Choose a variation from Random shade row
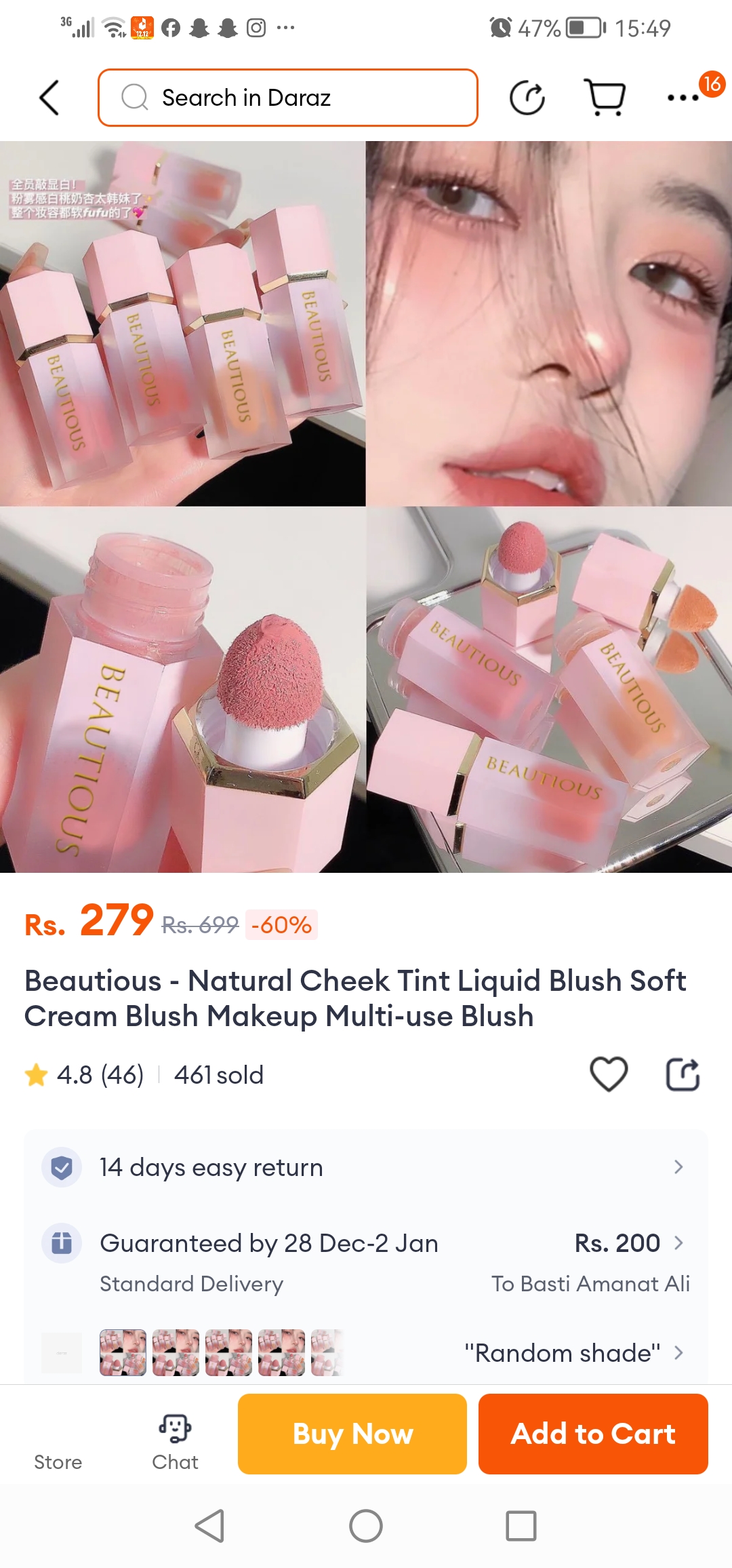 click(366, 1352)
